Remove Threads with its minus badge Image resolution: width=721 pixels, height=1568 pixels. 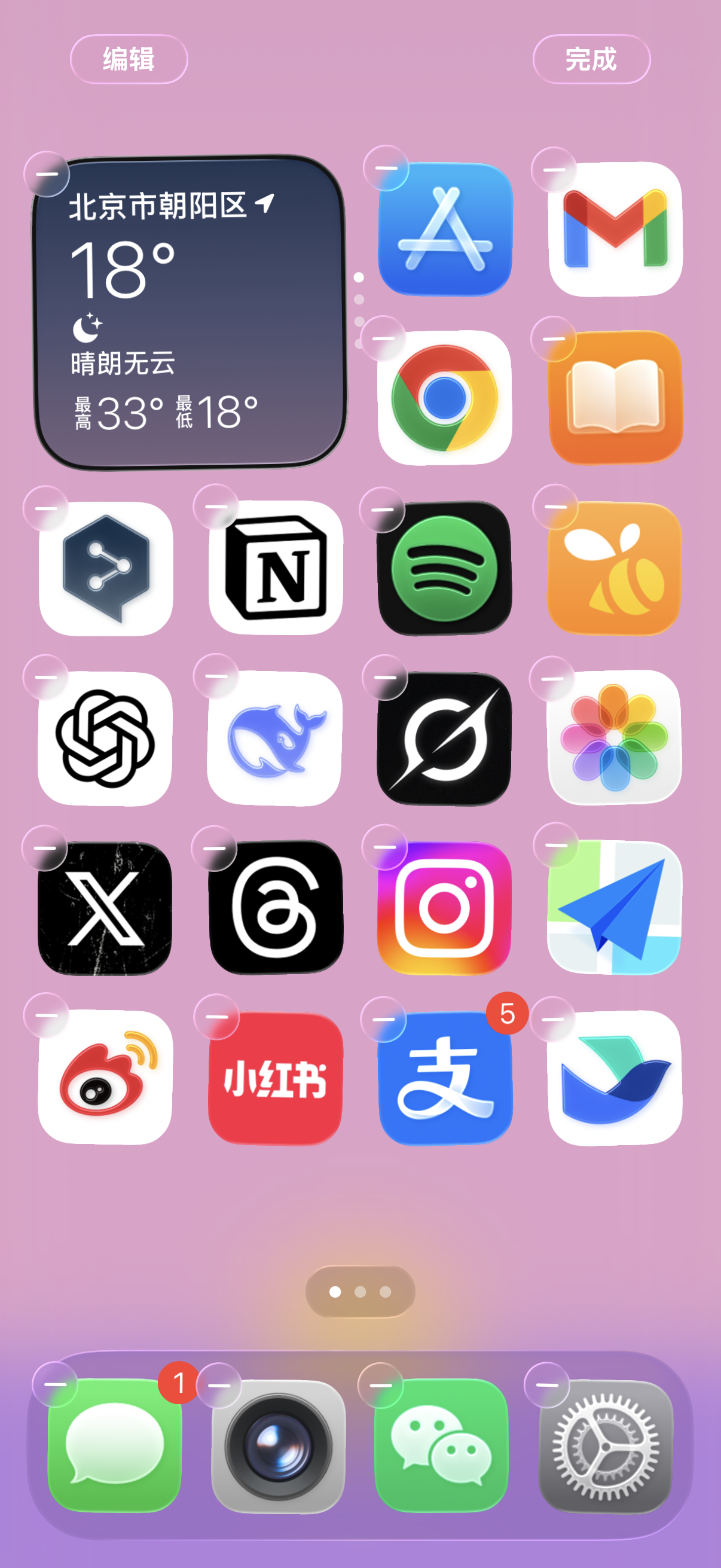coord(213,848)
